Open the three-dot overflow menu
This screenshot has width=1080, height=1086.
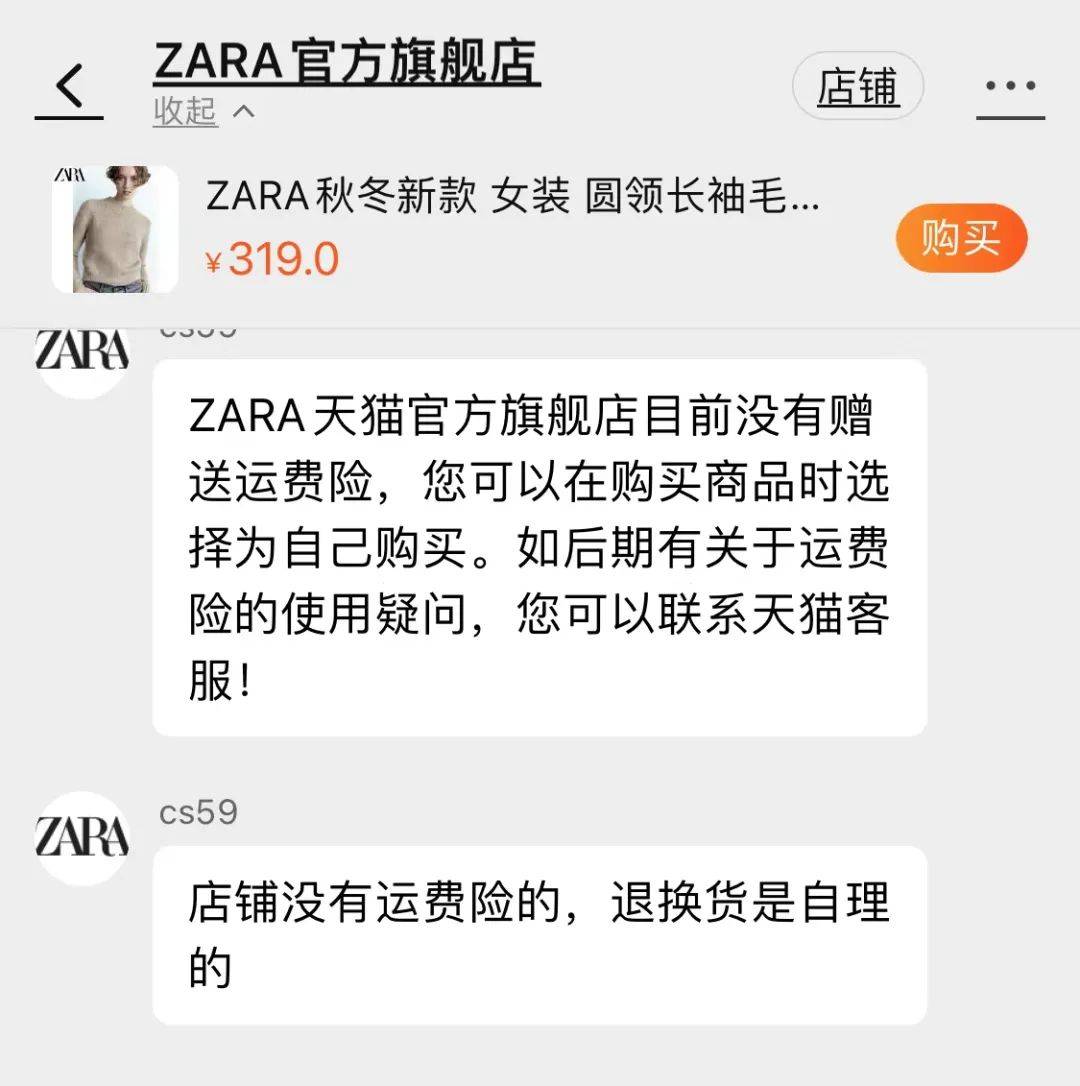click(x=1010, y=87)
